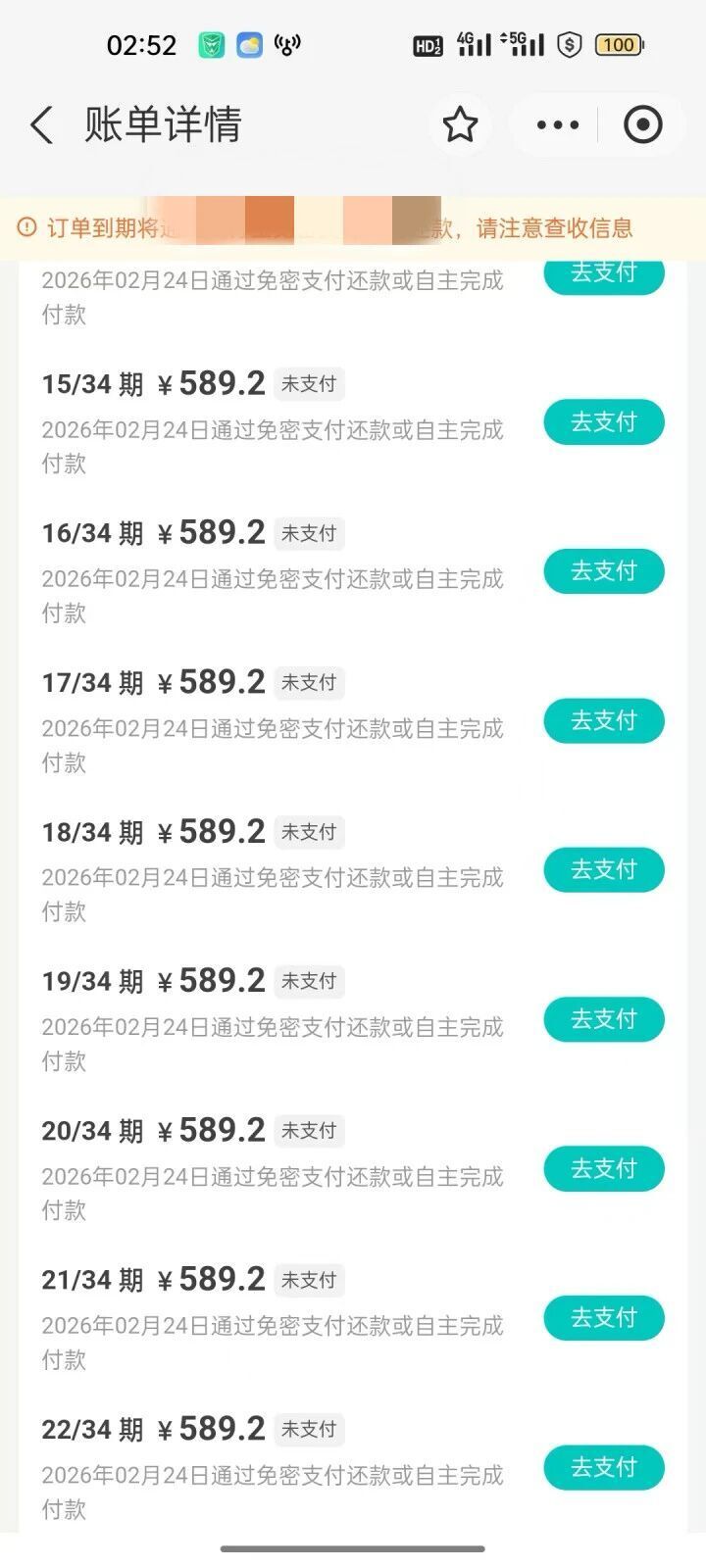Tap 去支付 for installment 22/34
This screenshot has height=1568, width=706.
[x=603, y=1467]
